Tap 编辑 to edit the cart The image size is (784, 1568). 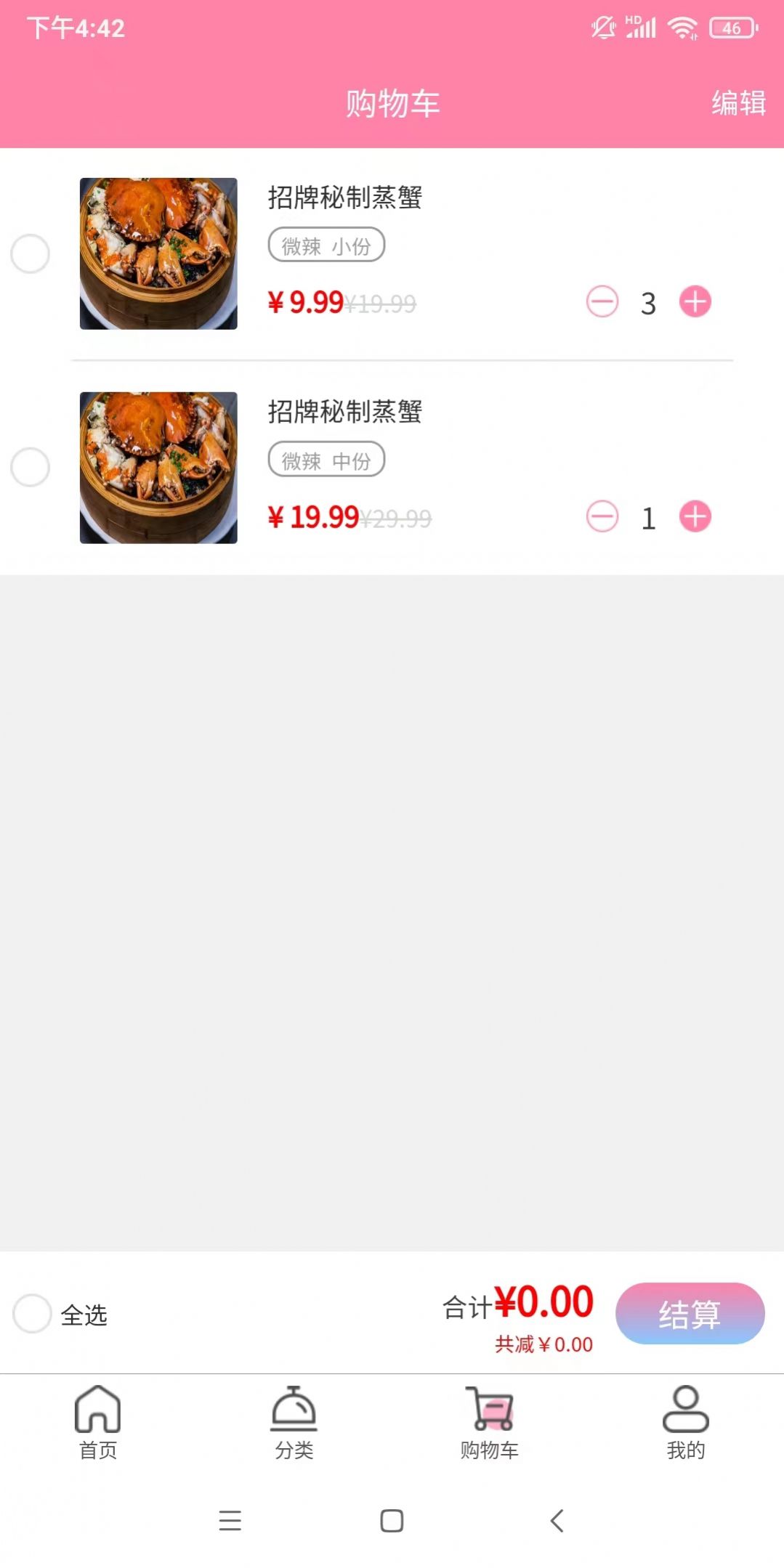coord(738,103)
